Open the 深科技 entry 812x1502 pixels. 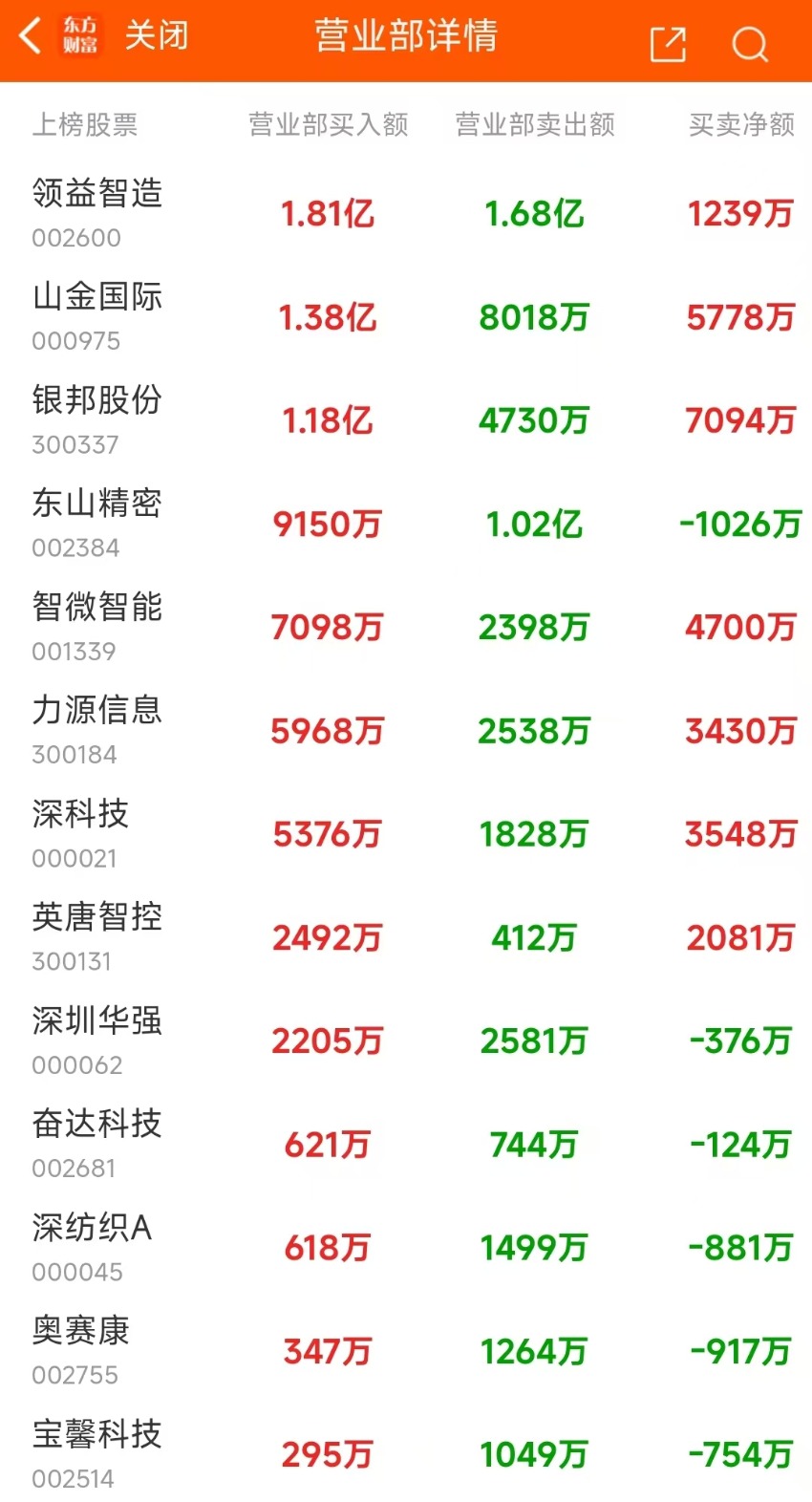pos(406,834)
